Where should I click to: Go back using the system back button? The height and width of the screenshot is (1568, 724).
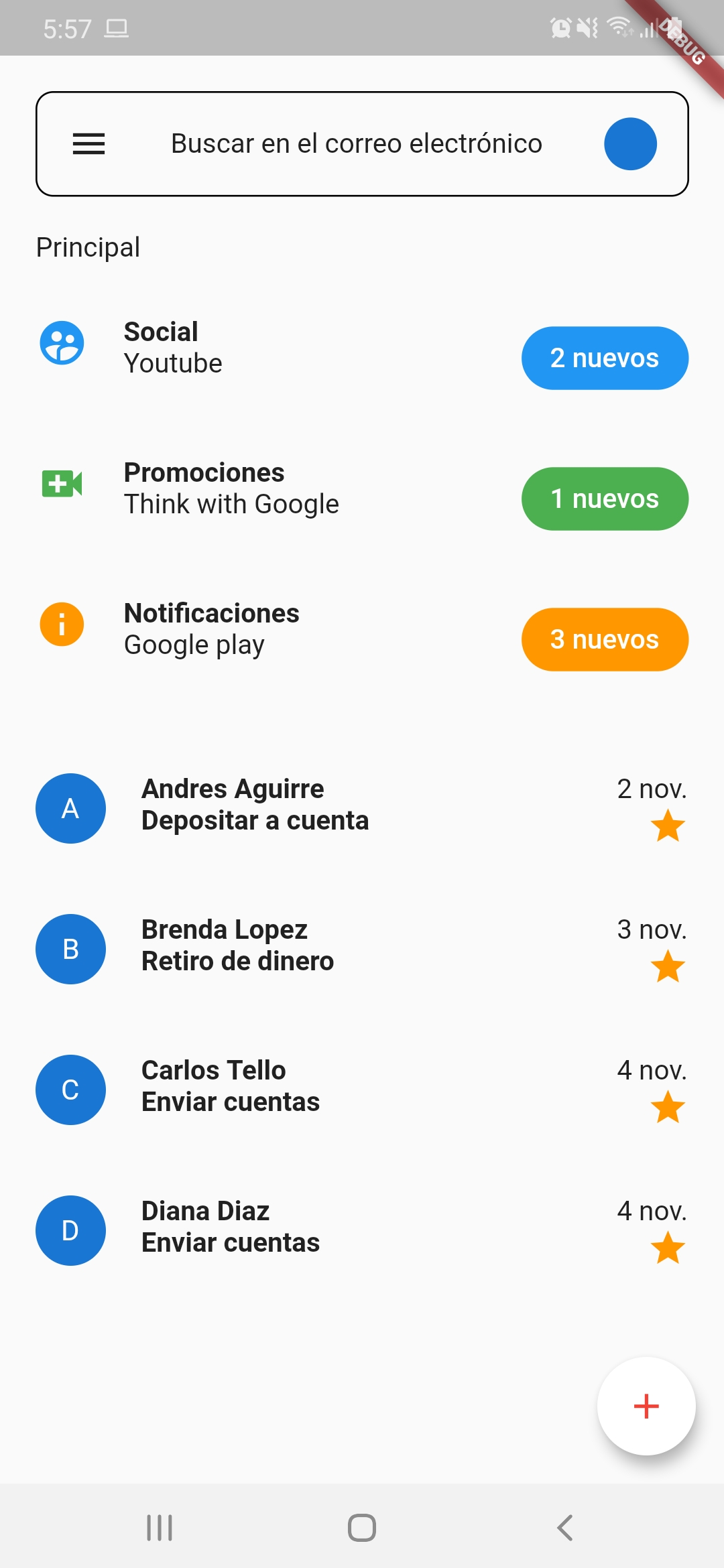pyautogui.click(x=564, y=1528)
